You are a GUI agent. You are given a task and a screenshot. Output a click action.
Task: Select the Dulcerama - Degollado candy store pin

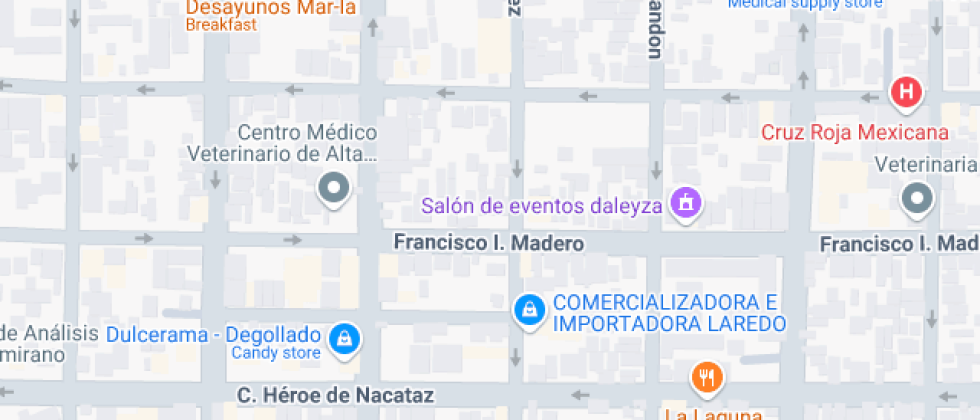tap(344, 336)
